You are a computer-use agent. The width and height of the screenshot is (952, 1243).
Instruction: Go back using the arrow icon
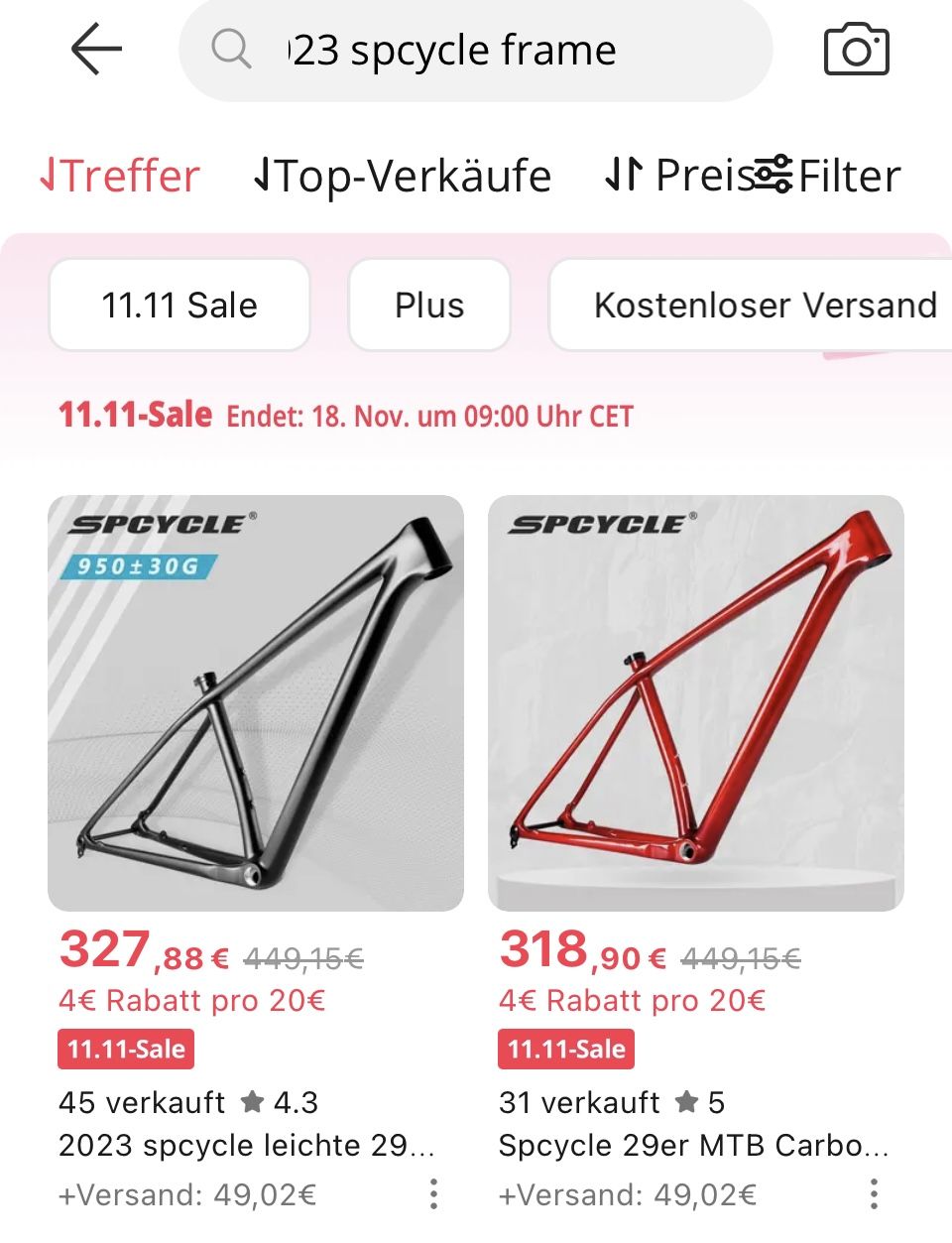point(96,50)
